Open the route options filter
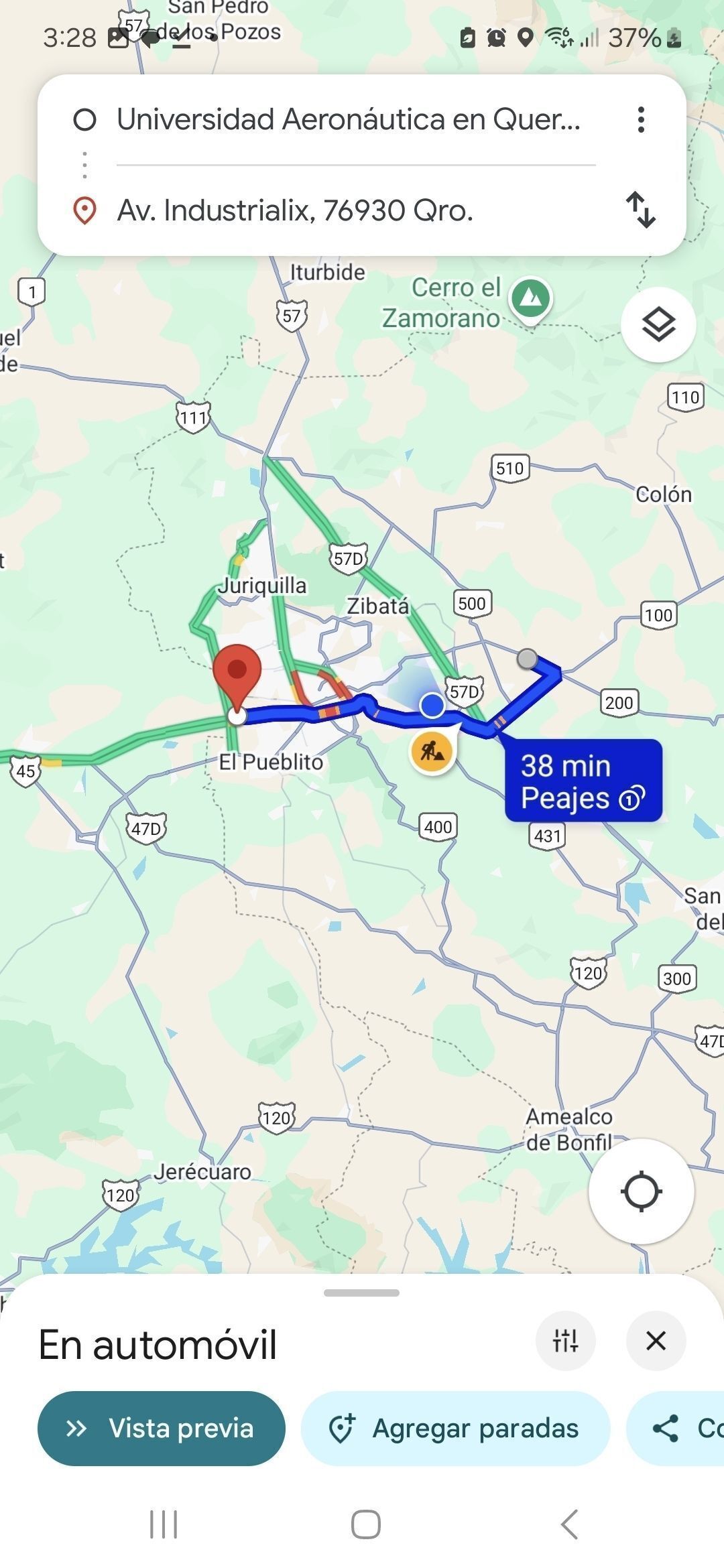The width and height of the screenshot is (724, 1568). 565,1341
